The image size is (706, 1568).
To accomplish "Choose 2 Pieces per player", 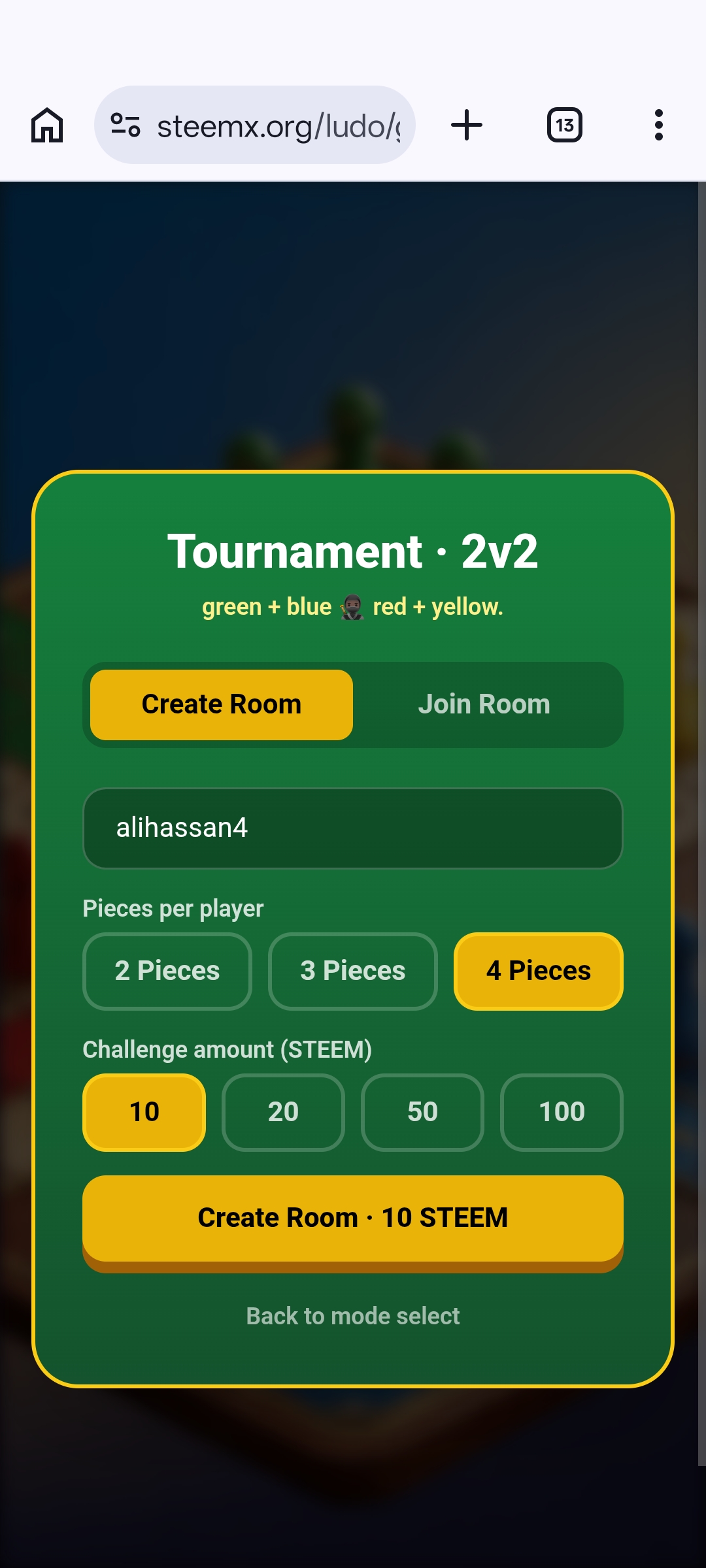I will point(167,971).
